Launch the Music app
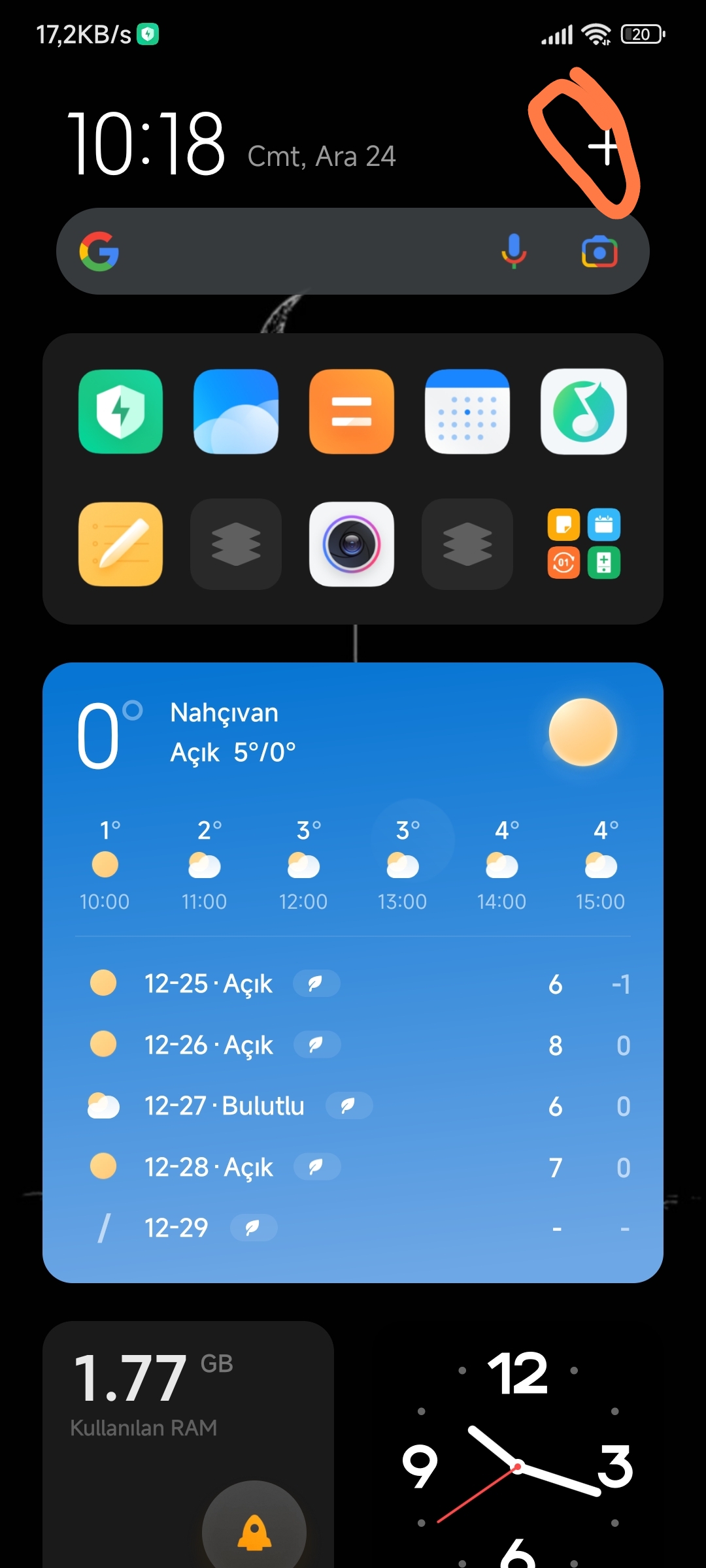The image size is (706, 1568). 584,412
